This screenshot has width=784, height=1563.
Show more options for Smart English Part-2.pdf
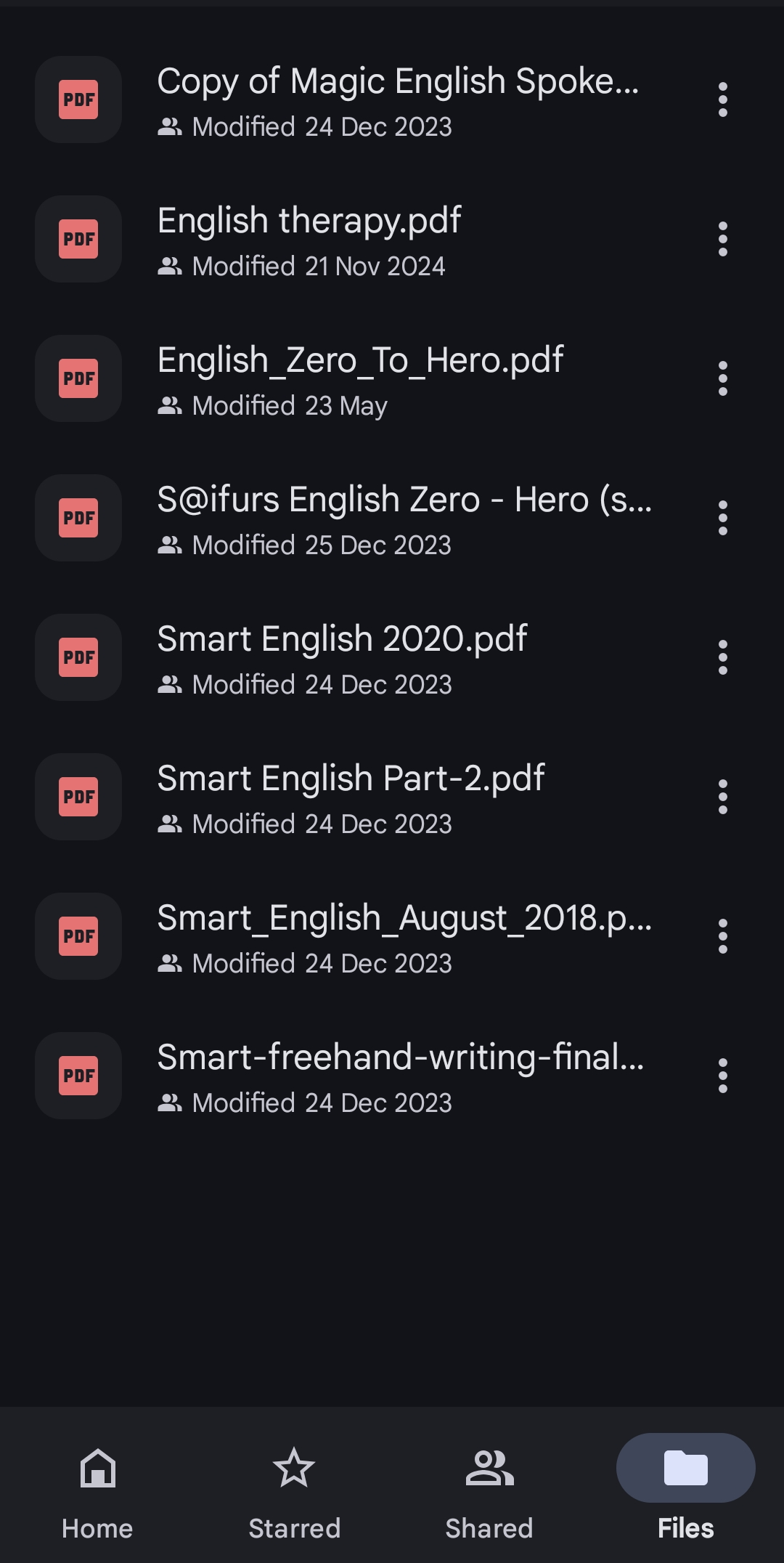tap(722, 797)
